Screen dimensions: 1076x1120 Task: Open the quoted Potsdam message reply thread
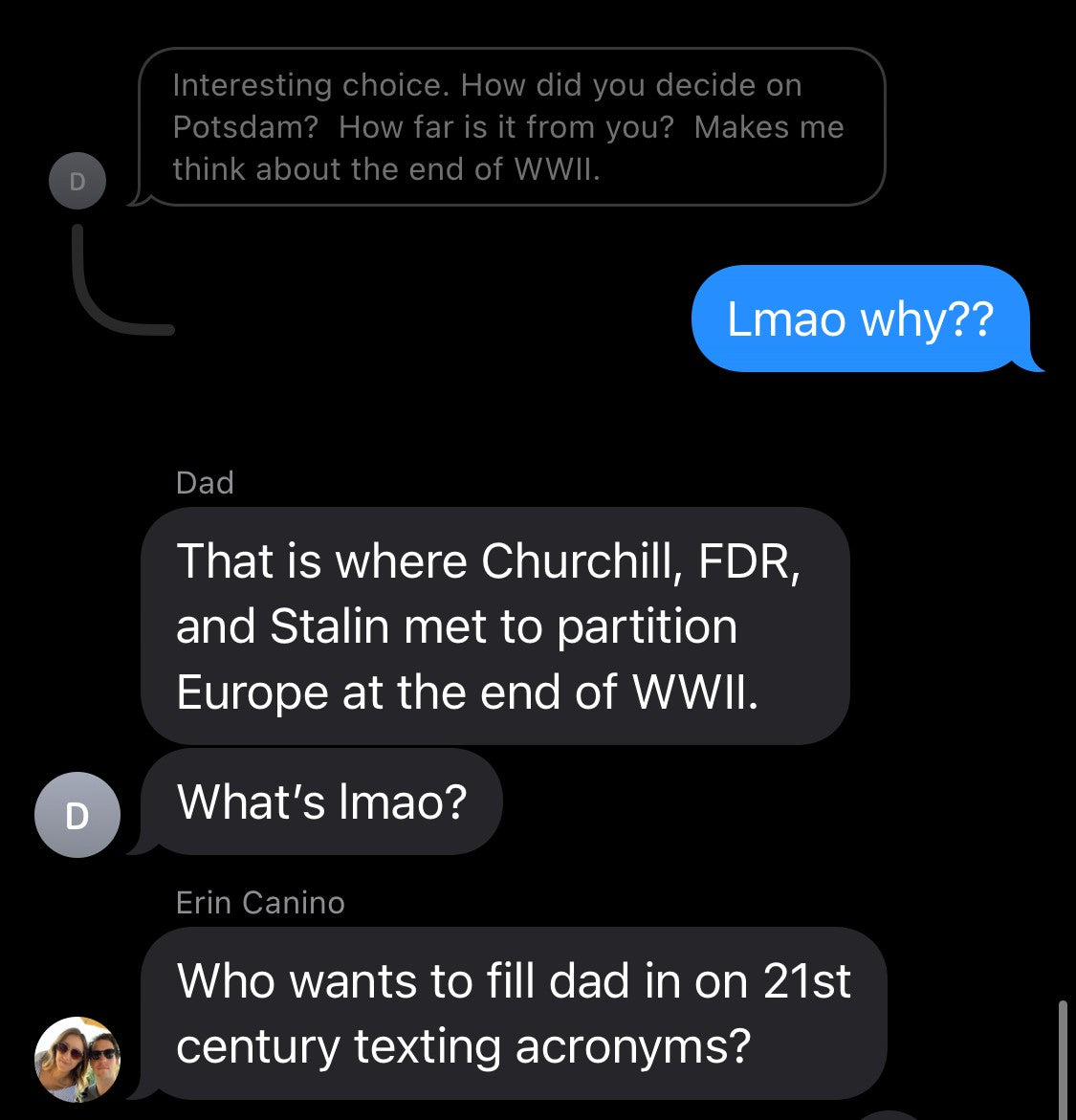(512, 127)
